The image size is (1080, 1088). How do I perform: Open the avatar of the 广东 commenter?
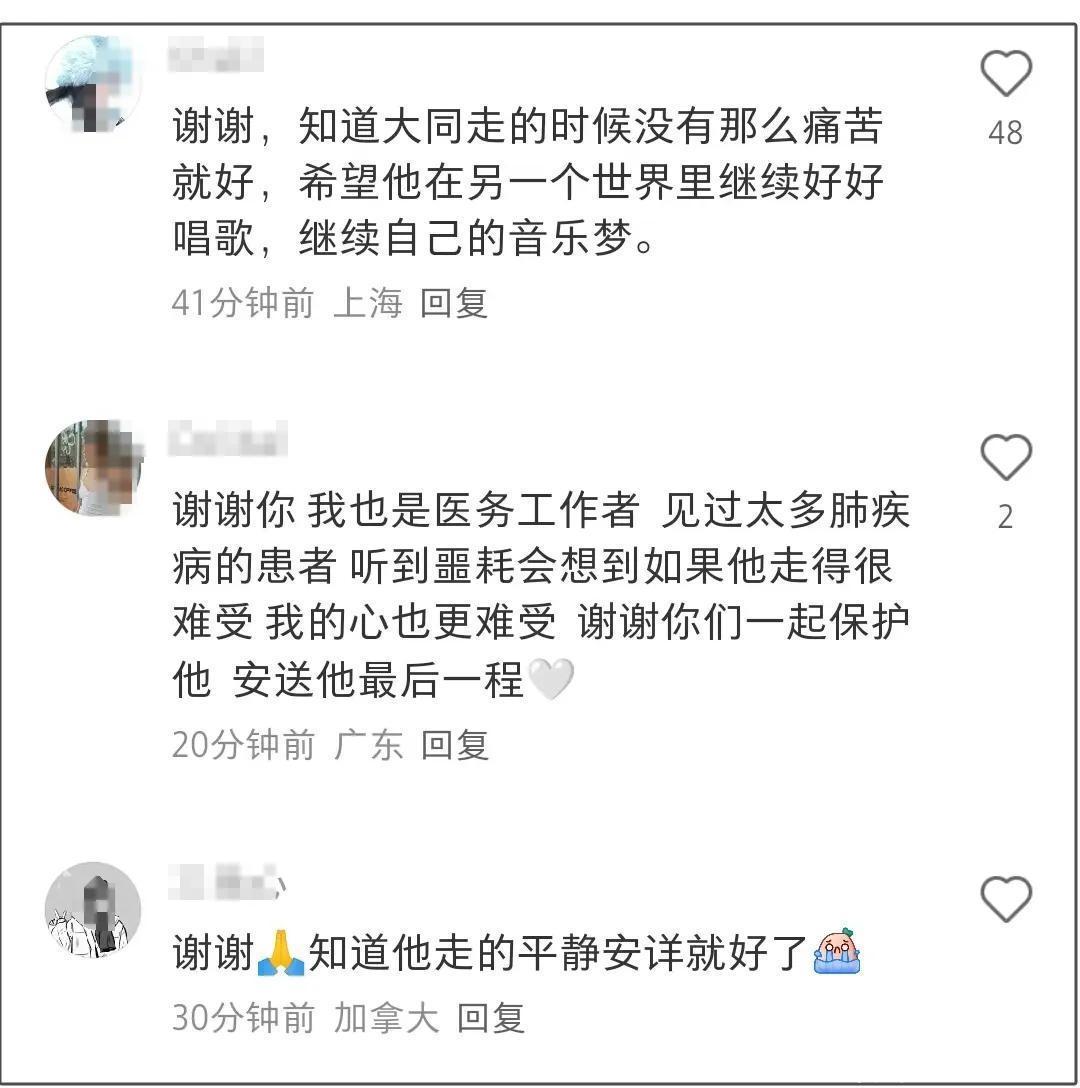[93, 468]
